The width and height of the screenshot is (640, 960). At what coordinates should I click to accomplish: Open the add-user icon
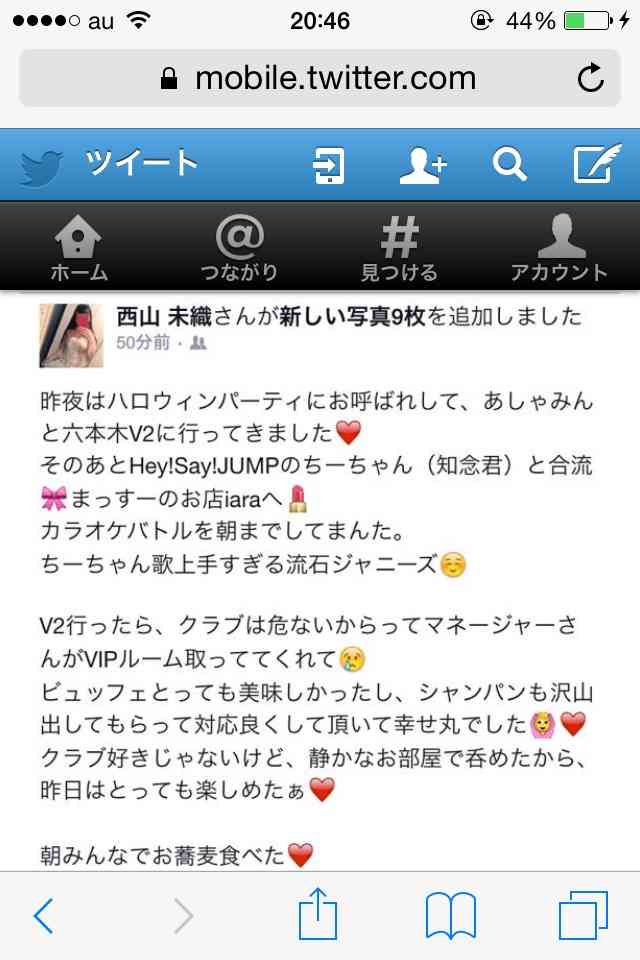[422, 165]
